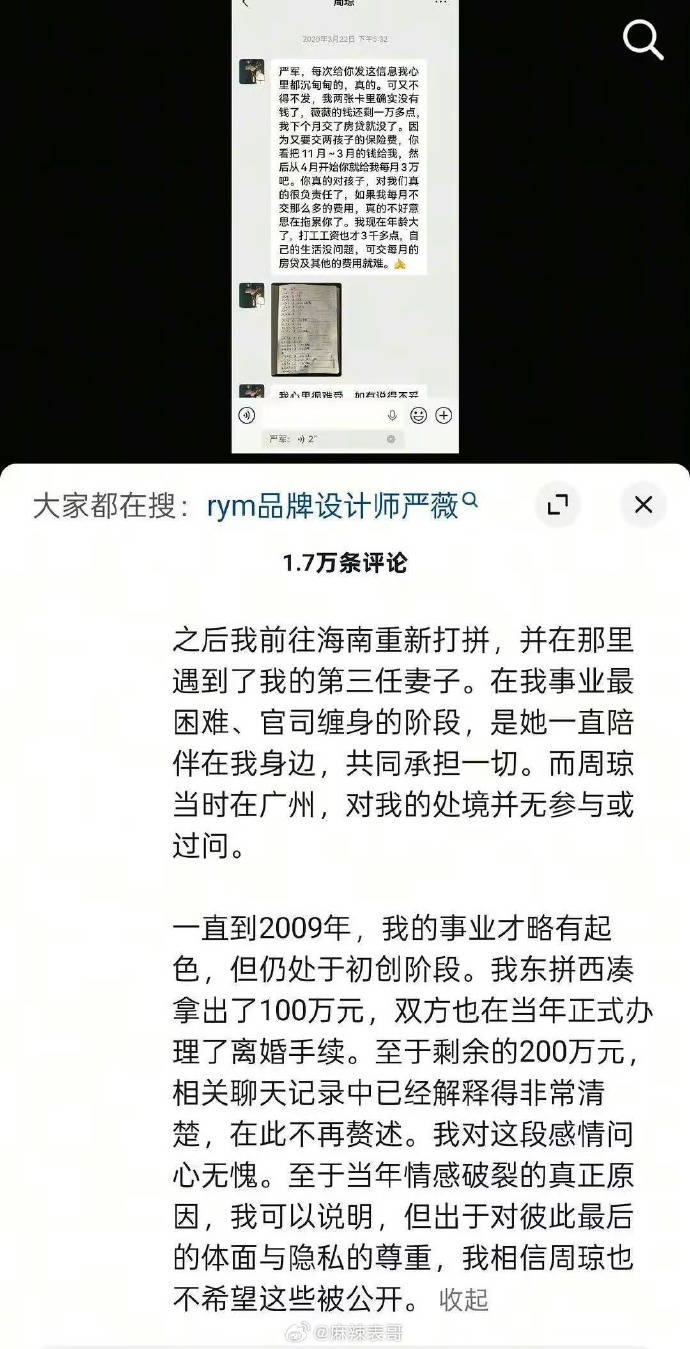Viewport: 690px width, 1349px height.
Task: Close the comments panel
Action: (643, 505)
